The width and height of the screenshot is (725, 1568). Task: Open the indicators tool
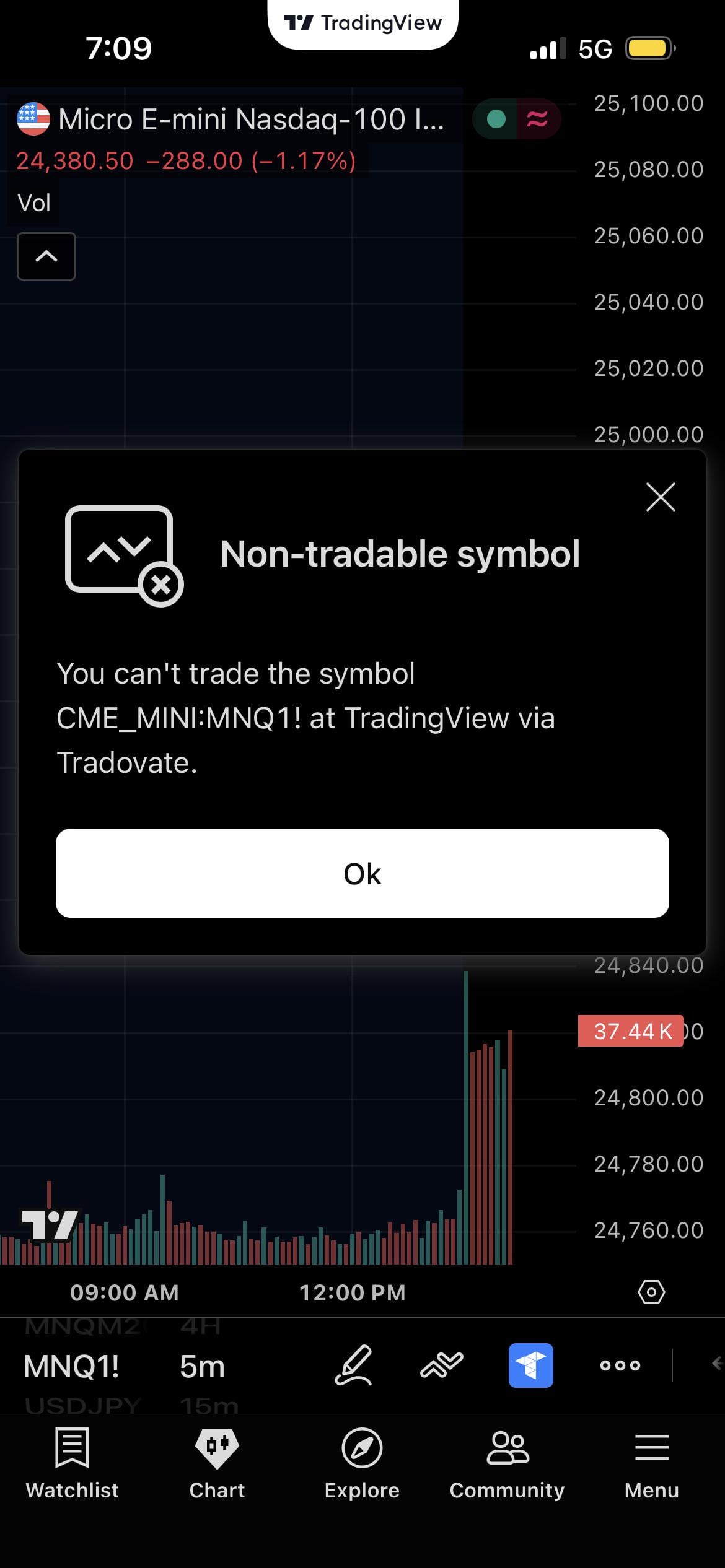click(x=441, y=1365)
